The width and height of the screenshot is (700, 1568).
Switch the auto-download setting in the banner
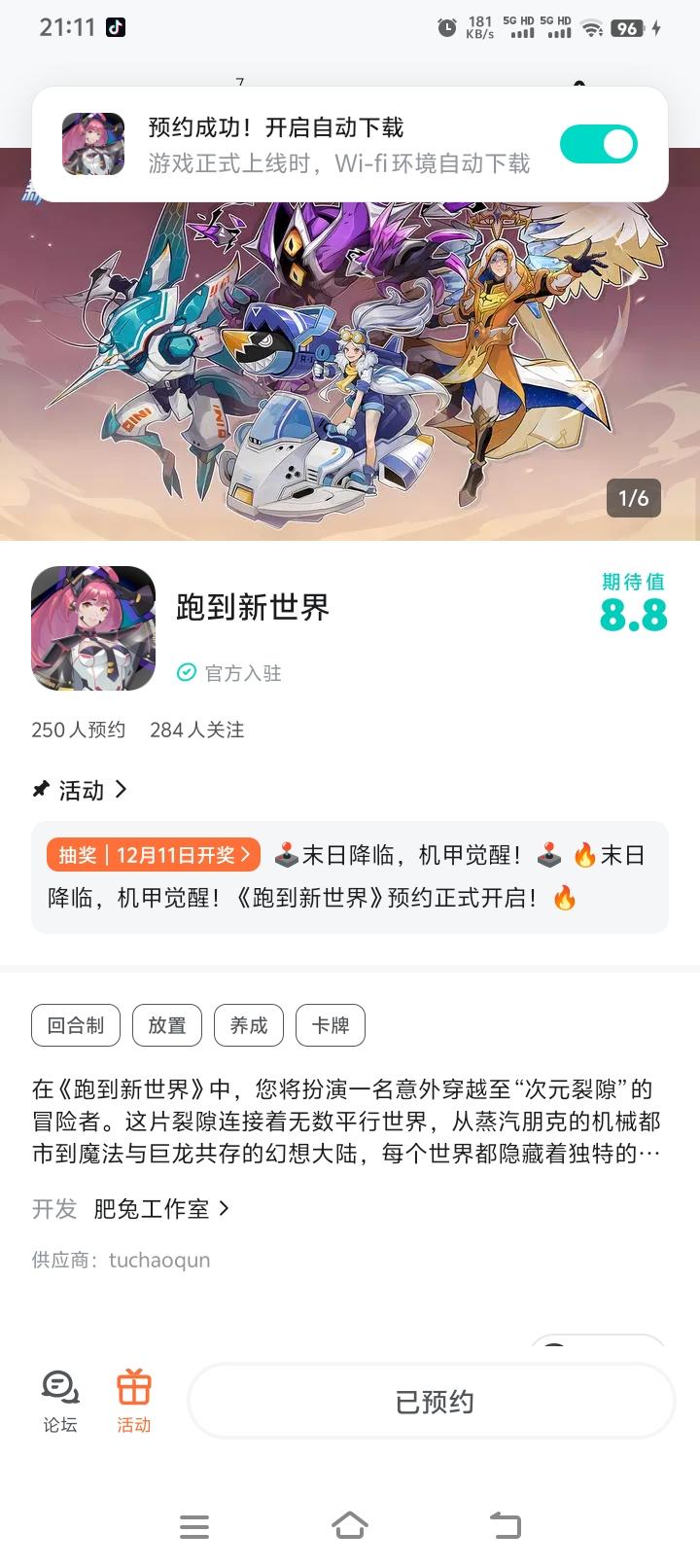coord(599,143)
